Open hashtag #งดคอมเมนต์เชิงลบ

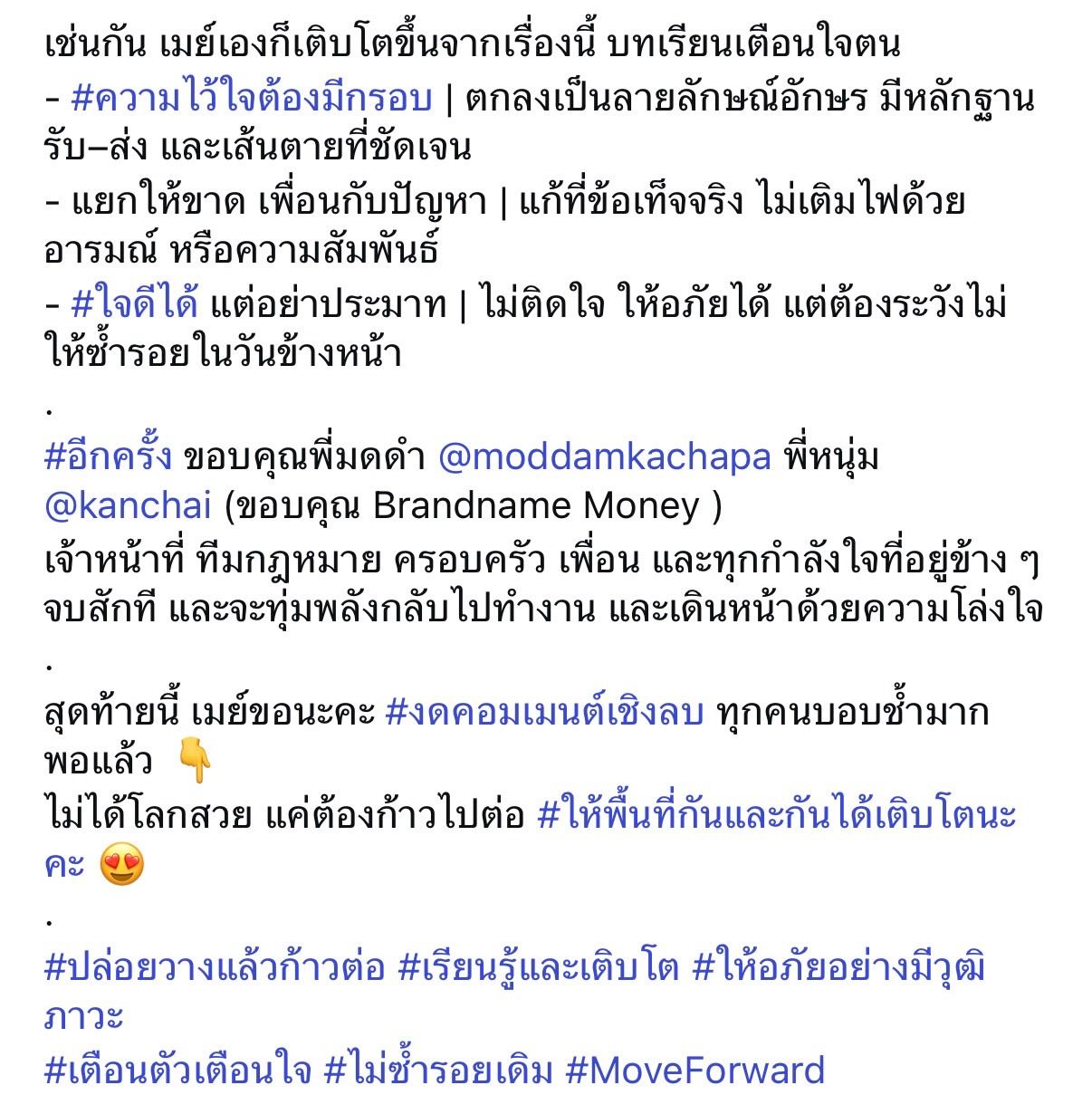(x=544, y=713)
